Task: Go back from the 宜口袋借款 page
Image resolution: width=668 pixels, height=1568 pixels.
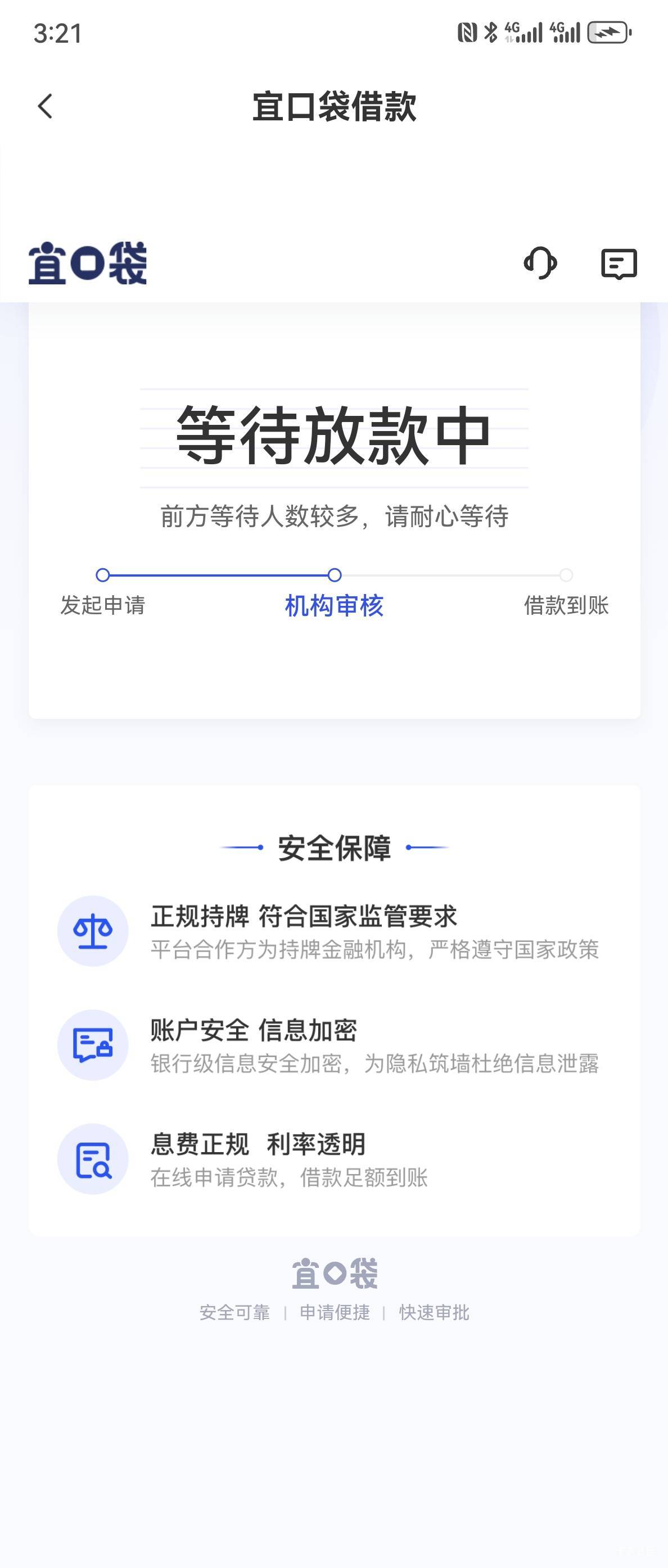Action: tap(45, 107)
